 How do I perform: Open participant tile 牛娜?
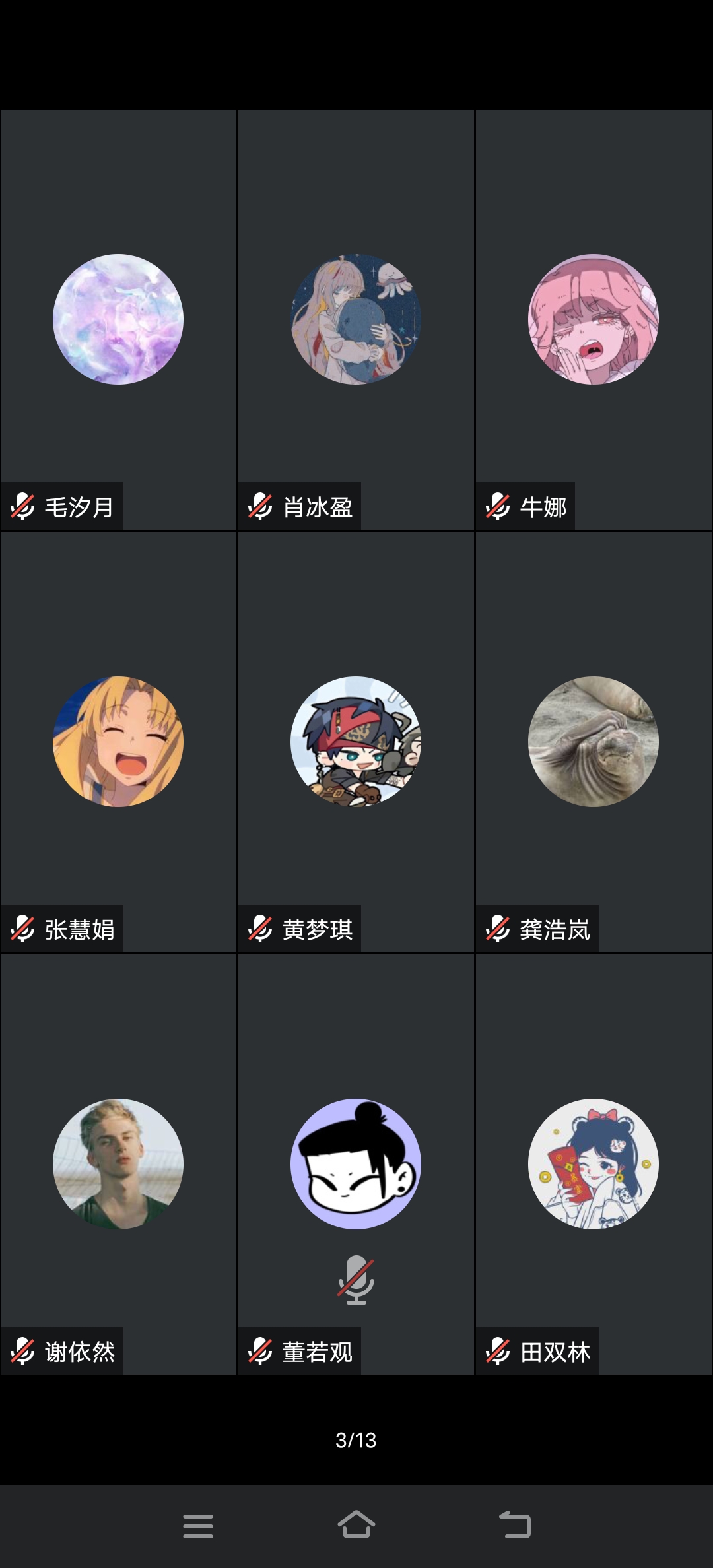point(594,319)
